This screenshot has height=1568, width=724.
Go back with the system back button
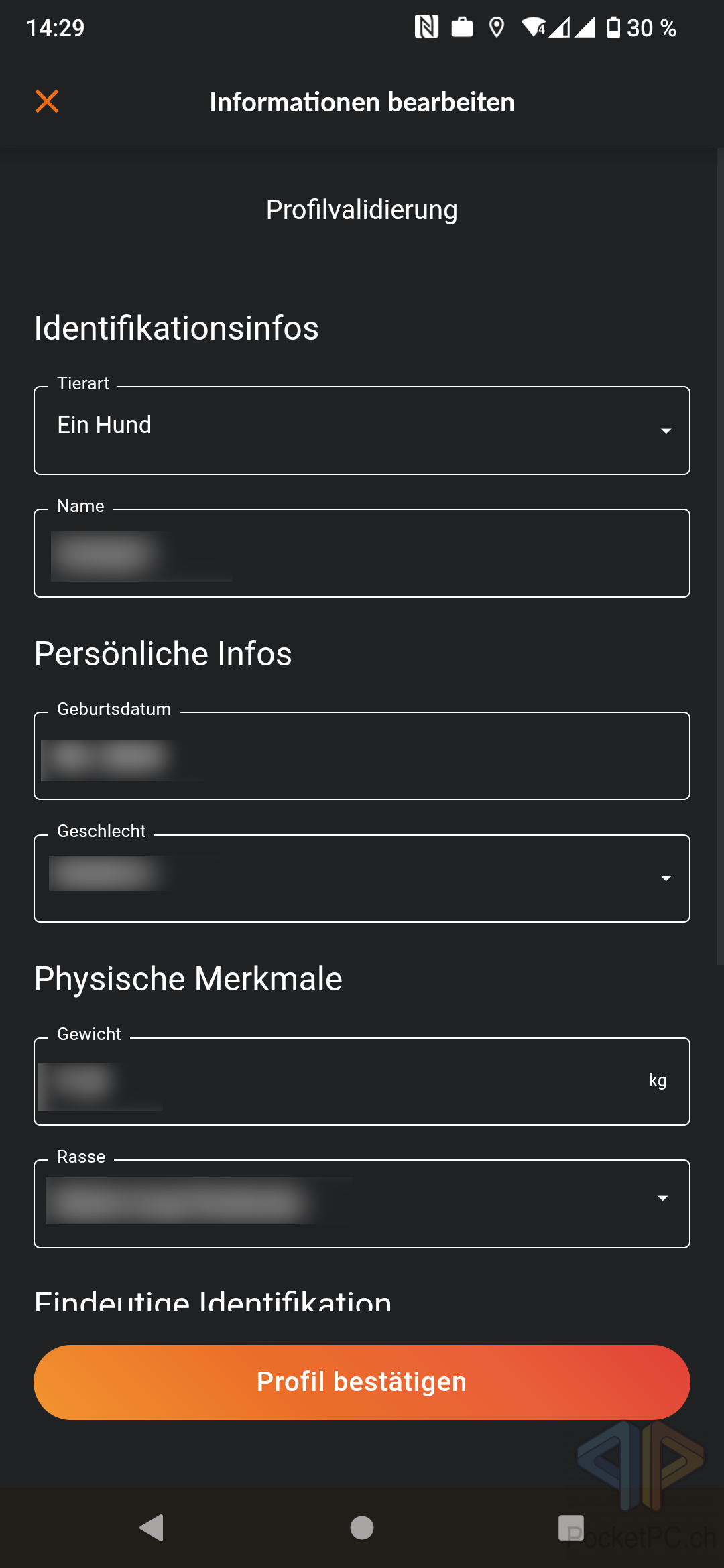point(152,1528)
